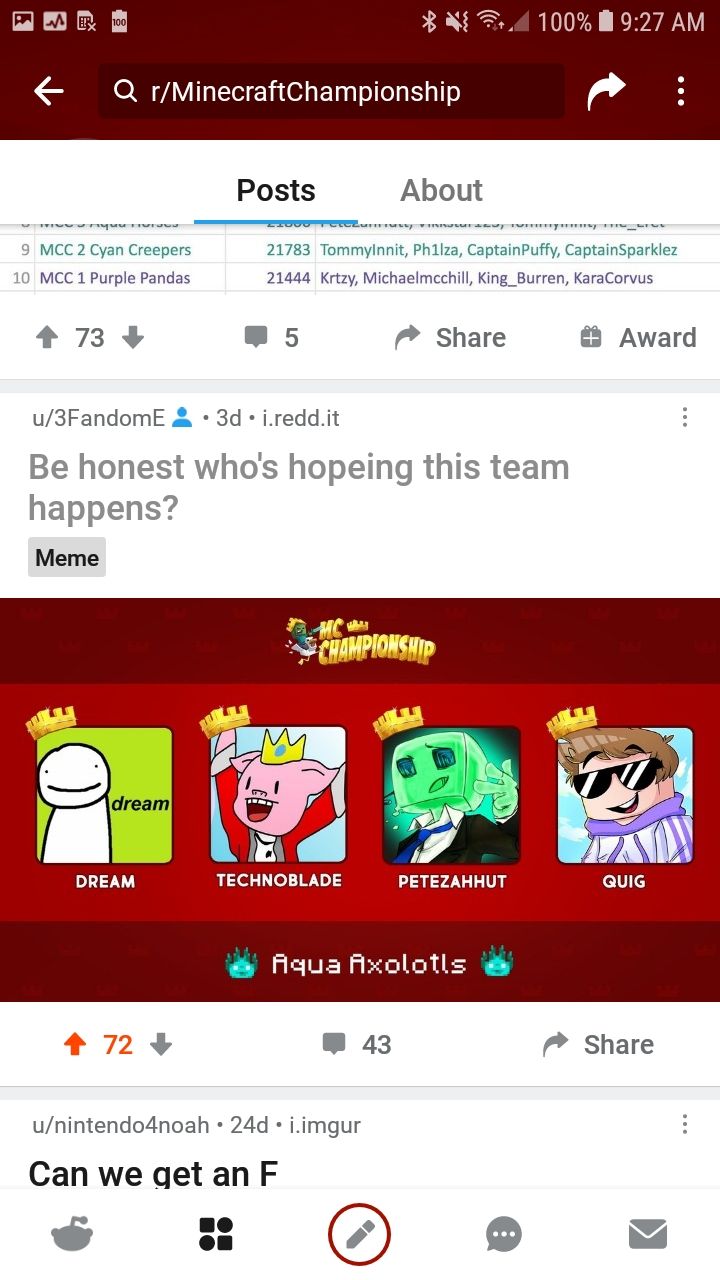Open the r/MinecraftChampionship search box
This screenshot has width=720, height=1280.
coord(331,92)
